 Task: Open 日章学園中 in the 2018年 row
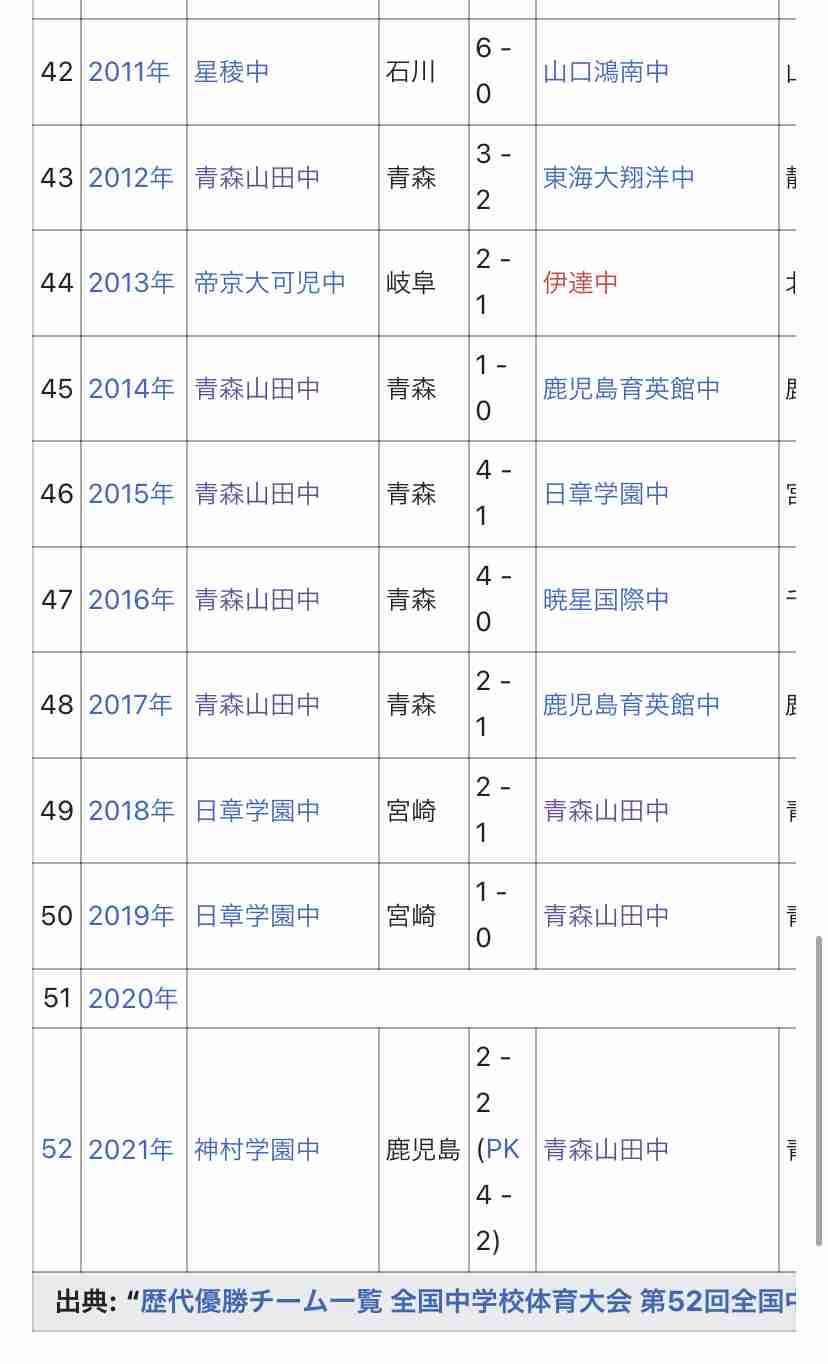pos(257,811)
